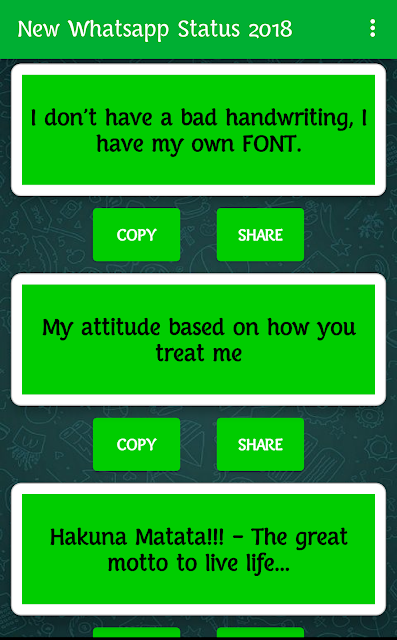397x640 pixels.
Task: Share the bad handwriting FONT status
Action: pyautogui.click(x=260, y=235)
